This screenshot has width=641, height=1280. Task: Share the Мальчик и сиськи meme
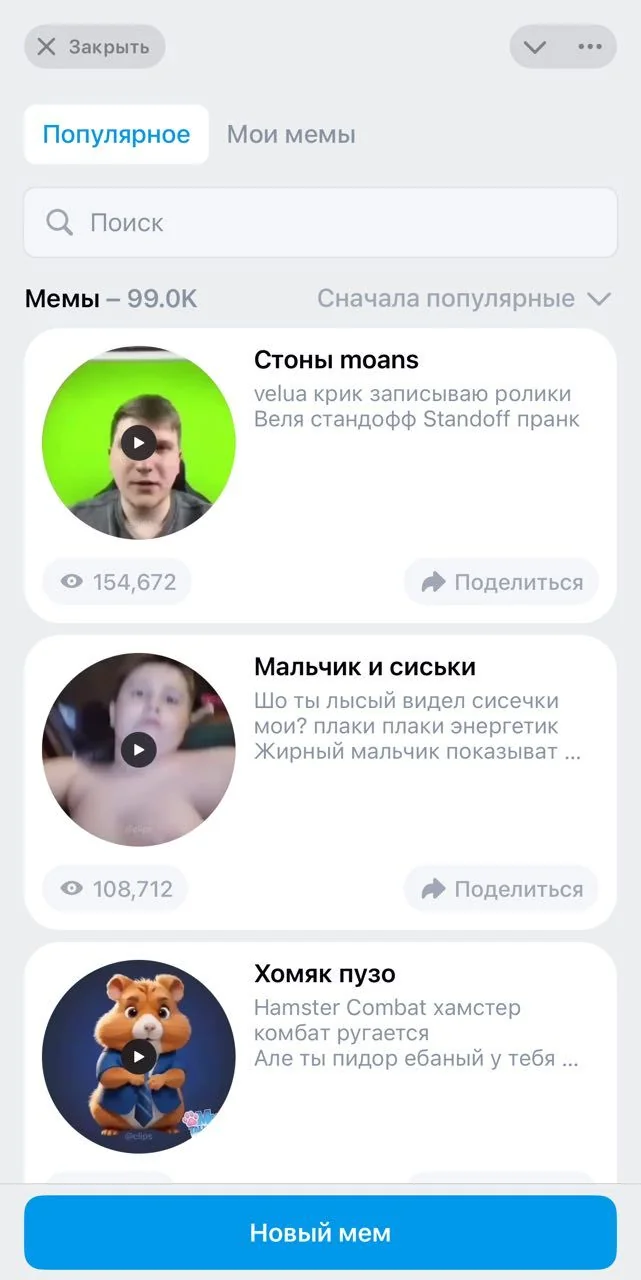[x=501, y=889]
